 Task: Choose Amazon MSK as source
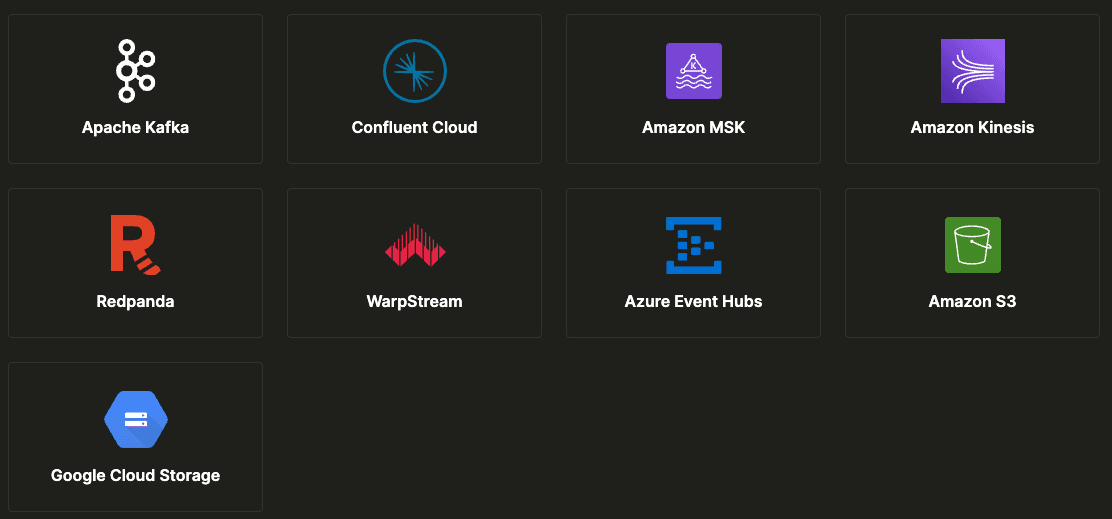click(693, 89)
